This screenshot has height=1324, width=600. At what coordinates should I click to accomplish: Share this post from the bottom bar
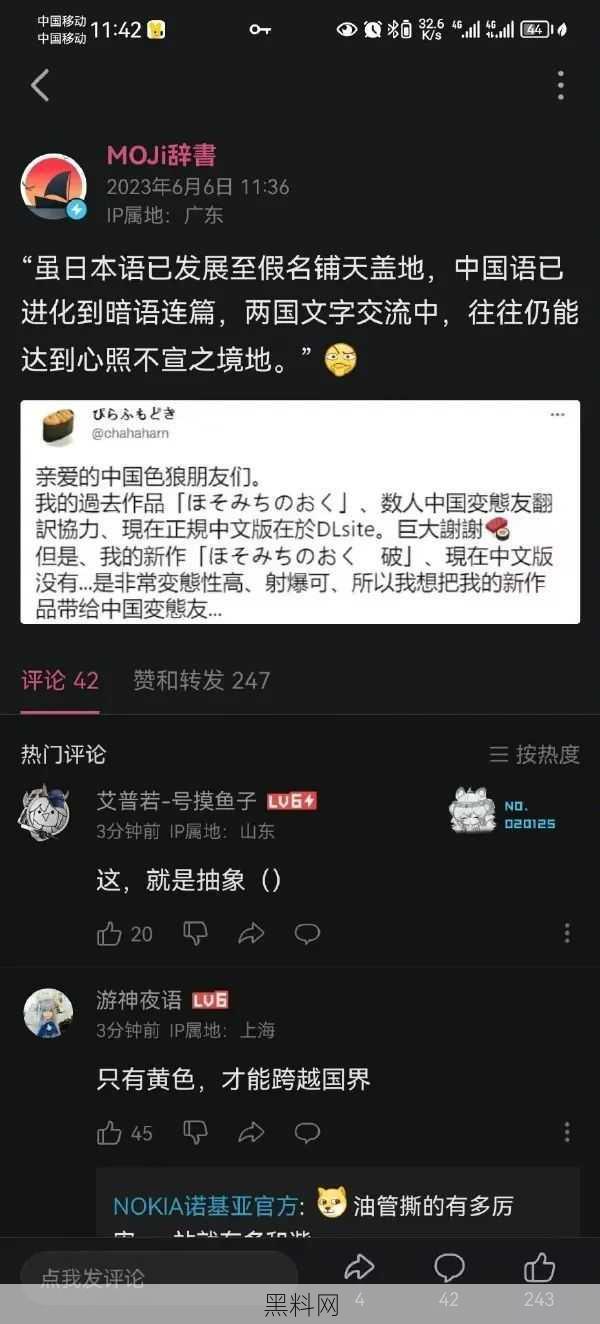(359, 1269)
